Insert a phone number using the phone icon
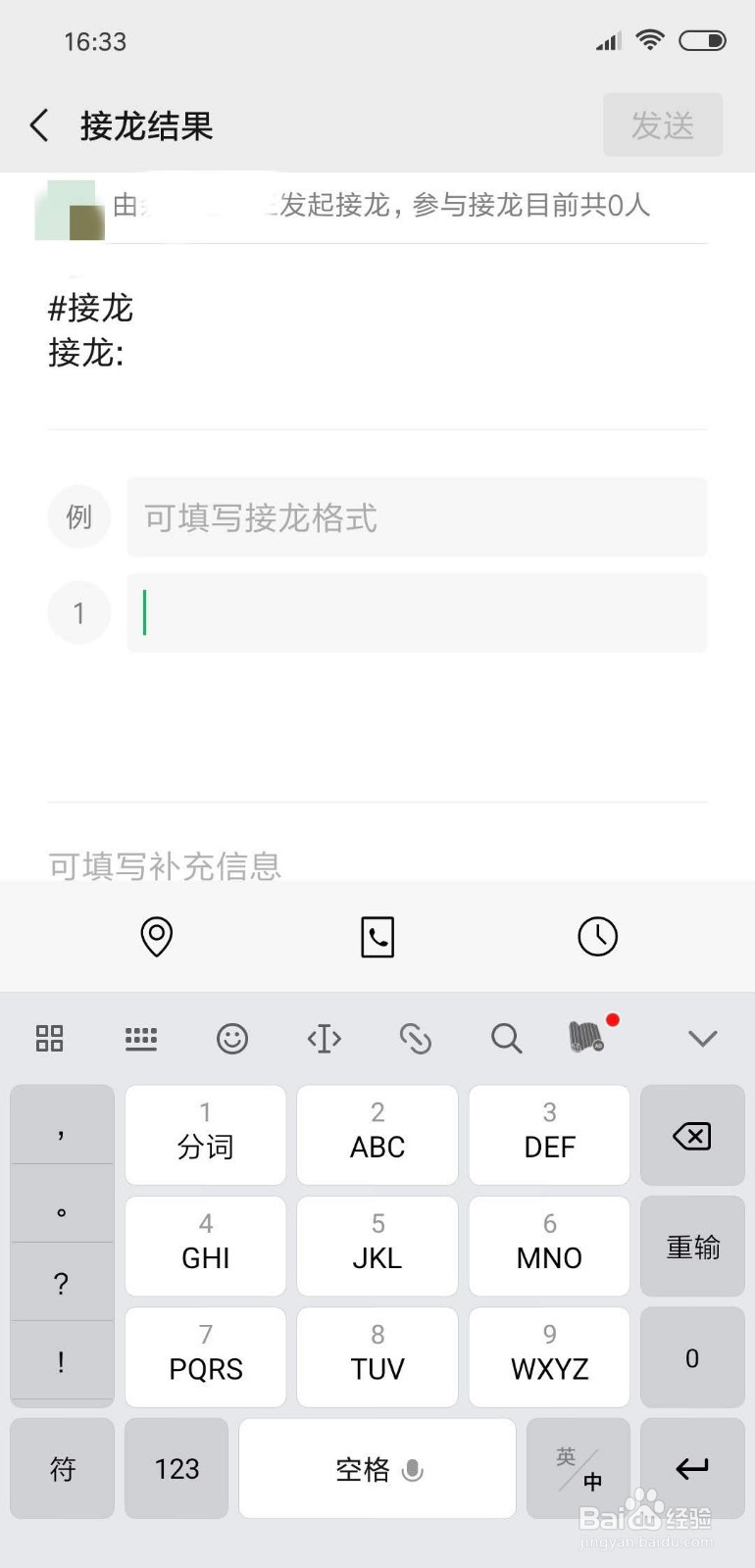The height and width of the screenshot is (1568, 755). pyautogui.click(x=377, y=937)
